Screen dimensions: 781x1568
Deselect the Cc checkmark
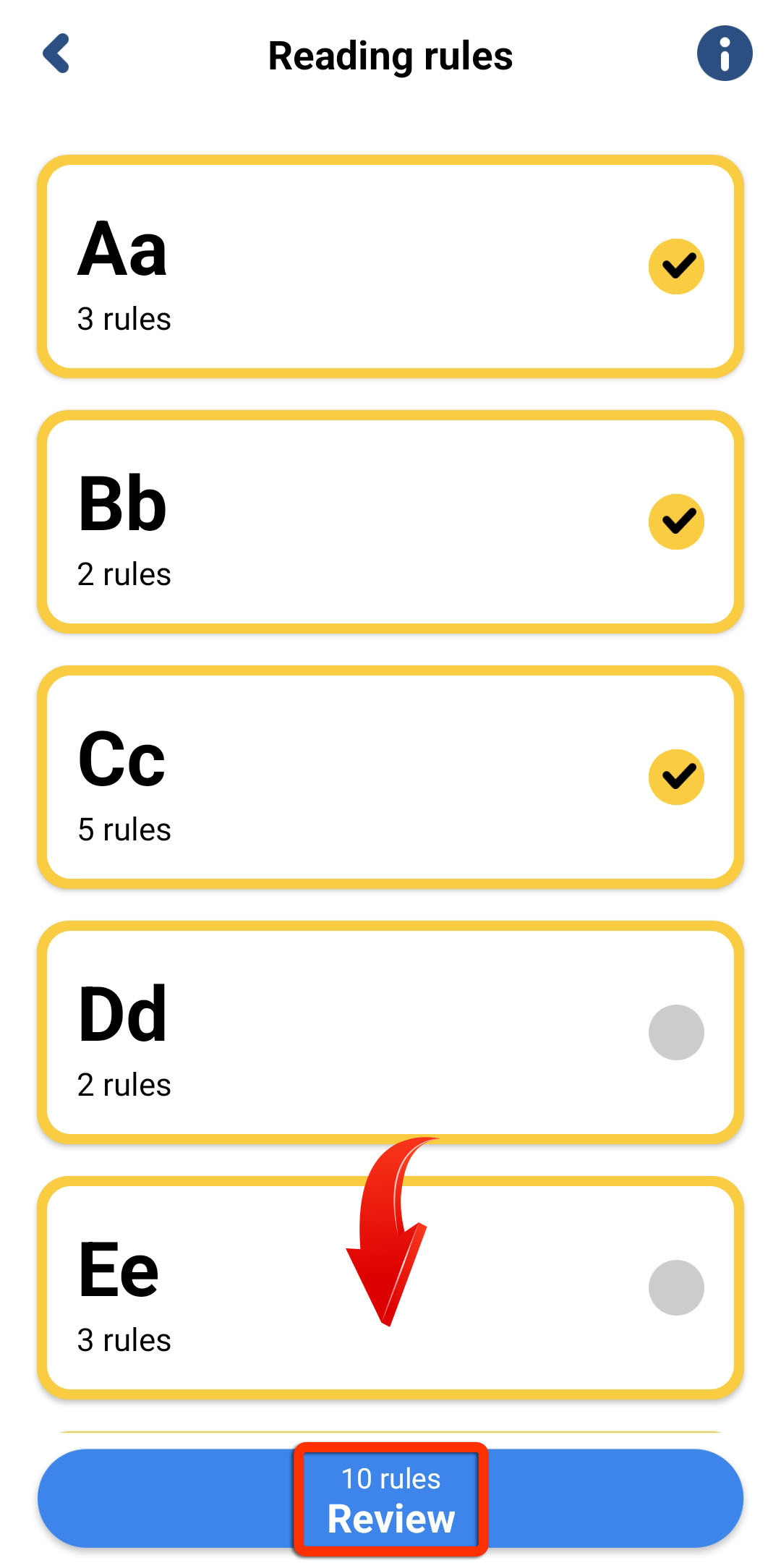pyautogui.click(x=676, y=777)
